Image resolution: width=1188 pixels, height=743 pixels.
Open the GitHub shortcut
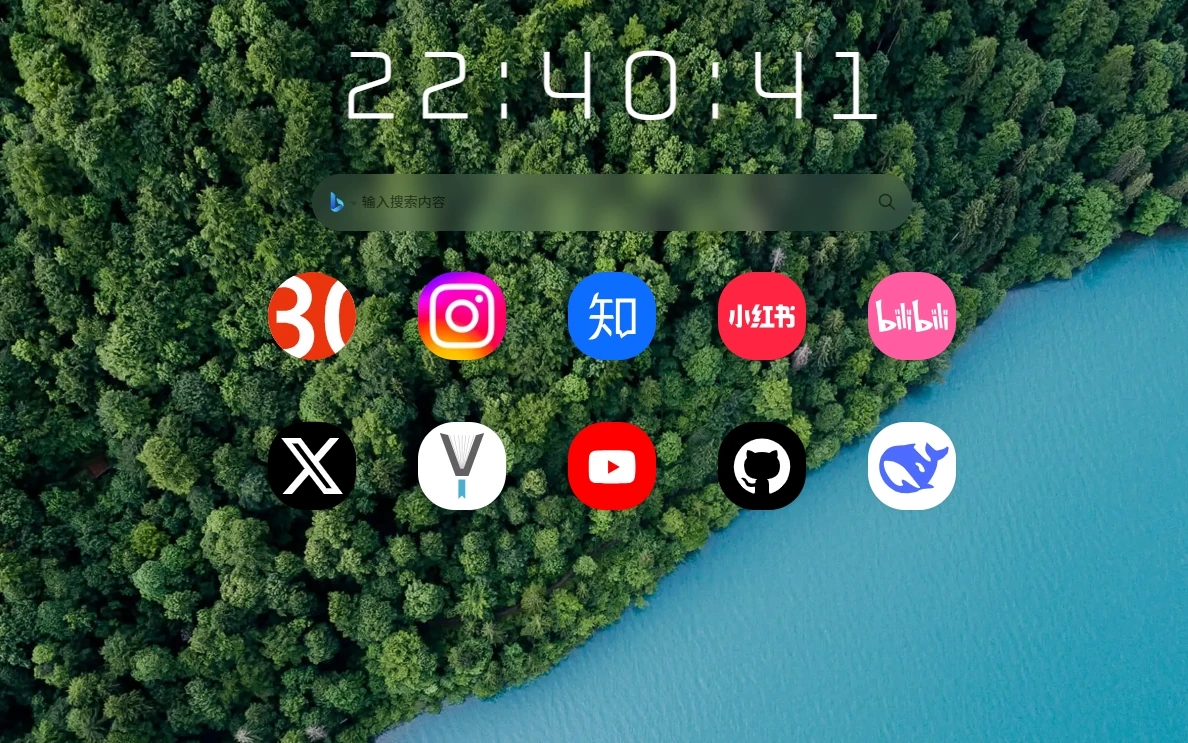[762, 466]
